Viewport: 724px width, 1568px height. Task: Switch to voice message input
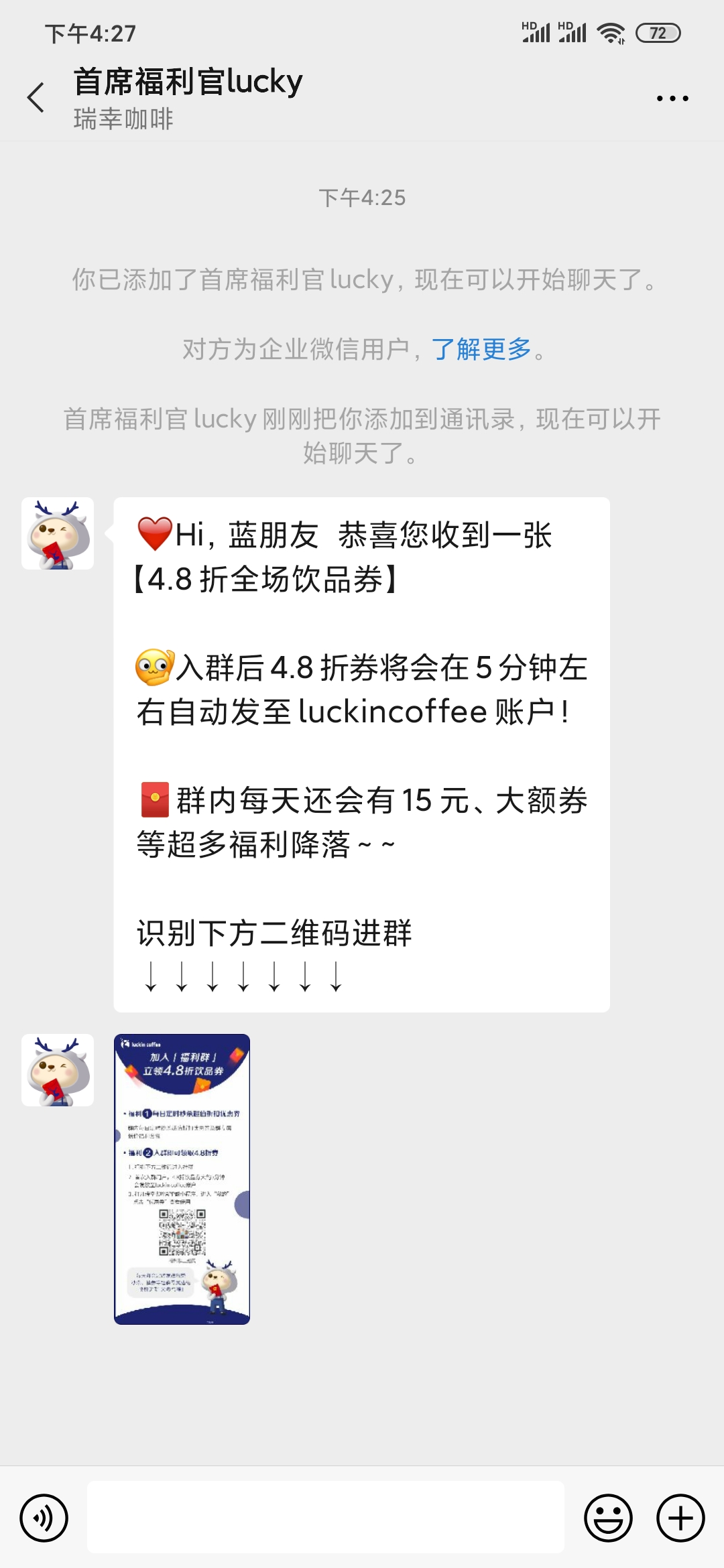44,1518
